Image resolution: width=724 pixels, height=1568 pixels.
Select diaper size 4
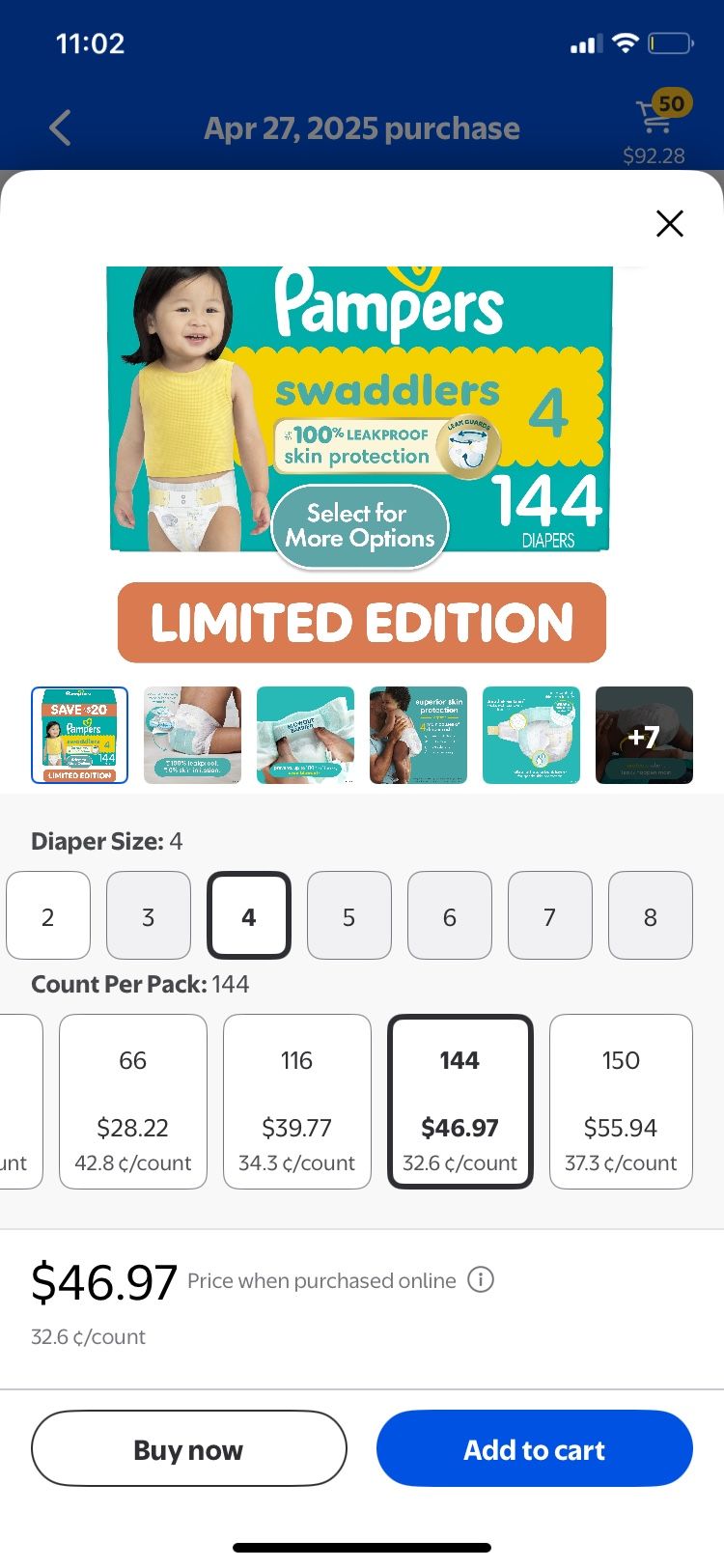pyautogui.click(x=249, y=915)
